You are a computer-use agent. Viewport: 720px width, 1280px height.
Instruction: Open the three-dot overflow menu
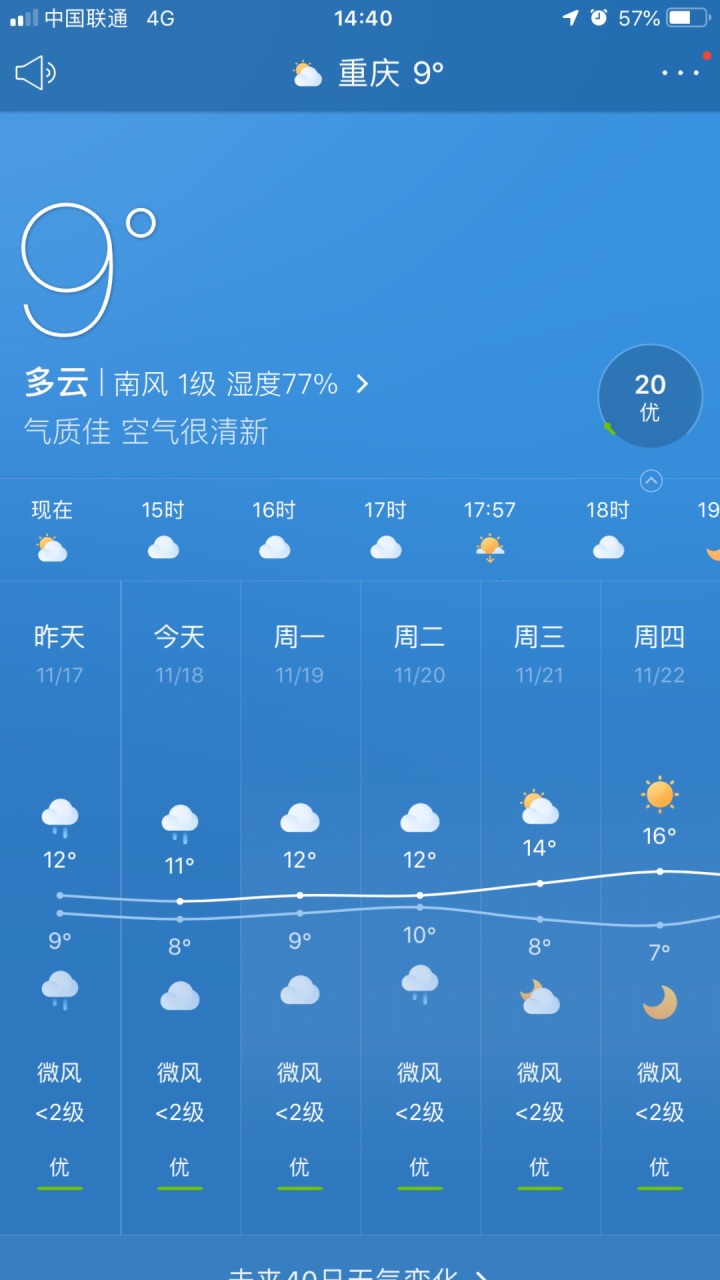point(680,73)
